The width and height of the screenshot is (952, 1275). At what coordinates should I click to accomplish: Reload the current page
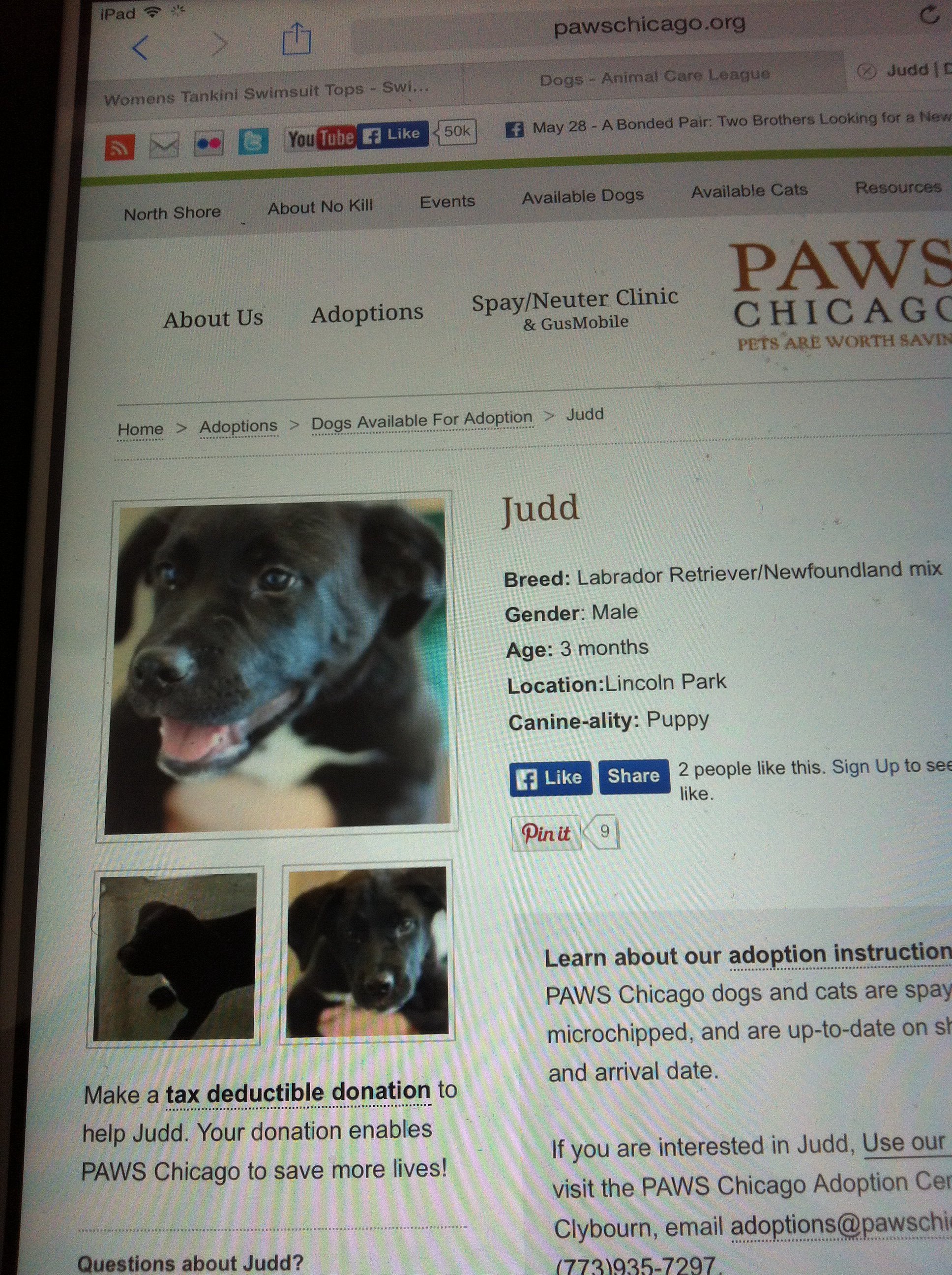[928, 16]
